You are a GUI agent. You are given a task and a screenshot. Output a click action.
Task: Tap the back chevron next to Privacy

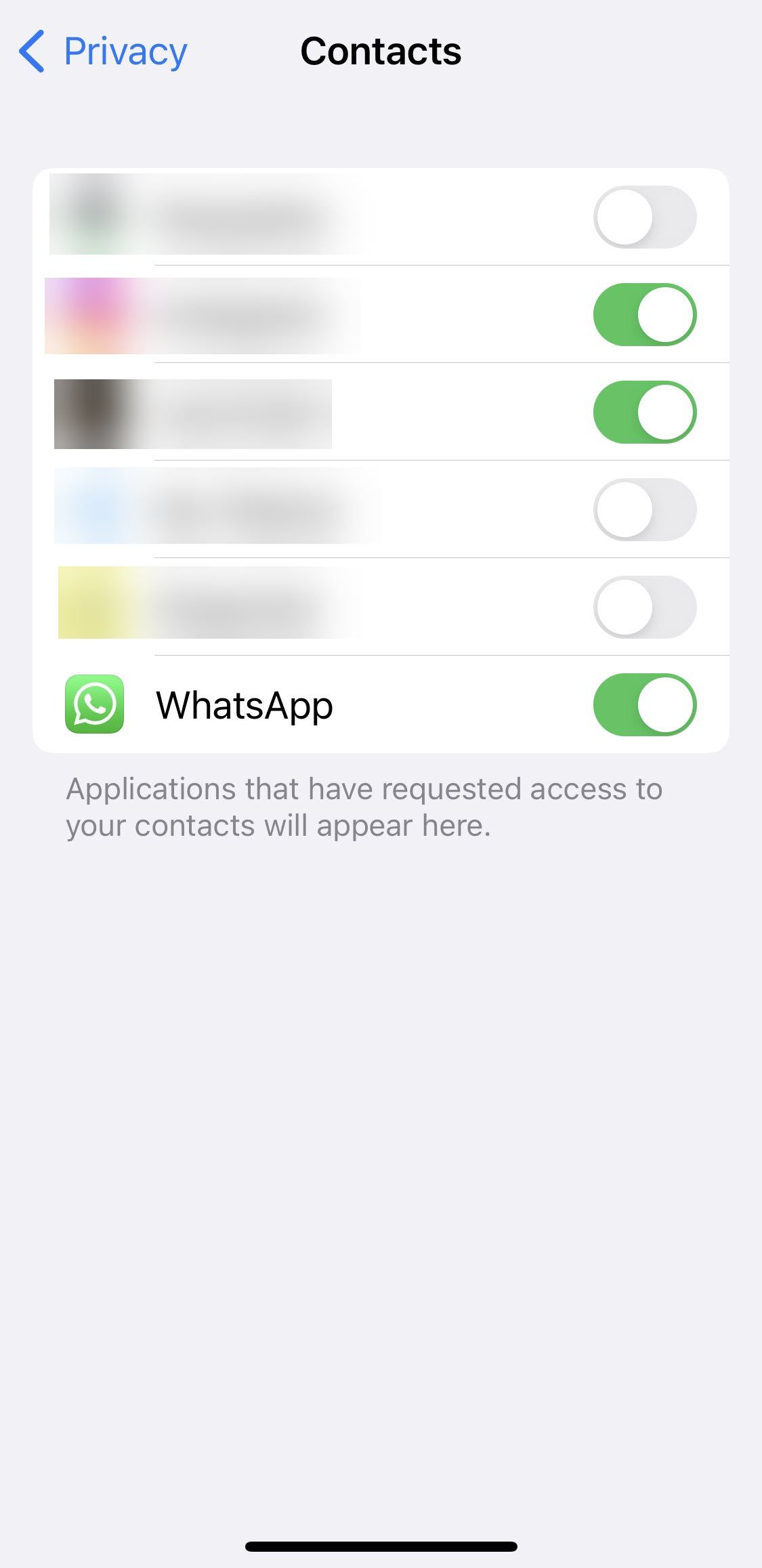(x=30, y=50)
